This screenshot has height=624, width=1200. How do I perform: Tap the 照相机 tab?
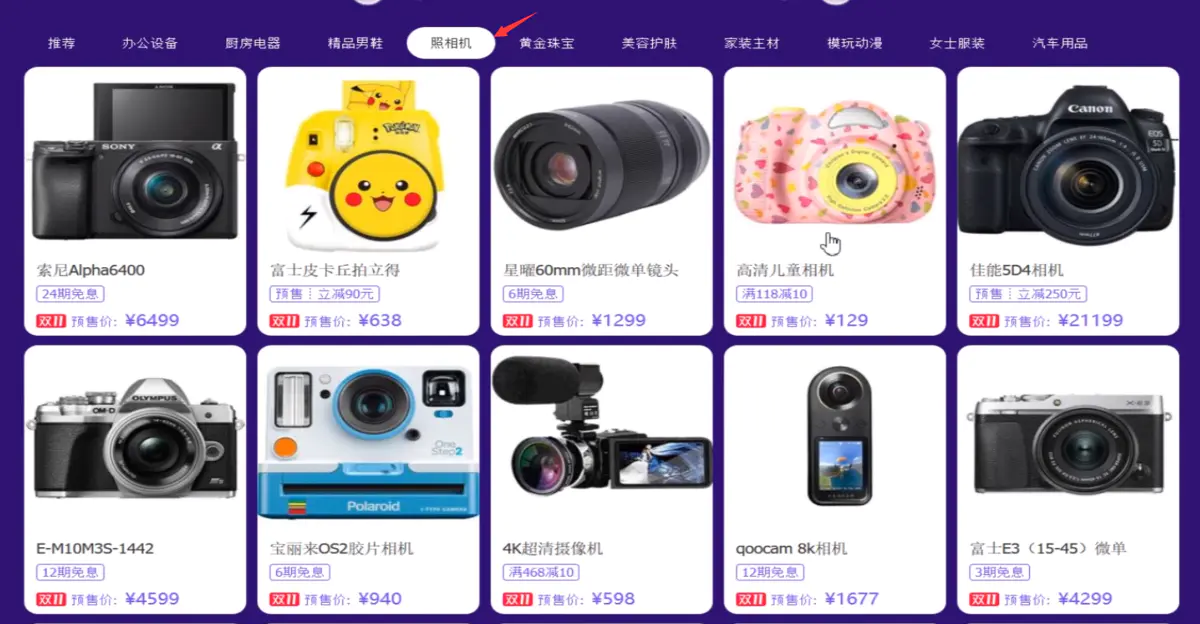(451, 43)
